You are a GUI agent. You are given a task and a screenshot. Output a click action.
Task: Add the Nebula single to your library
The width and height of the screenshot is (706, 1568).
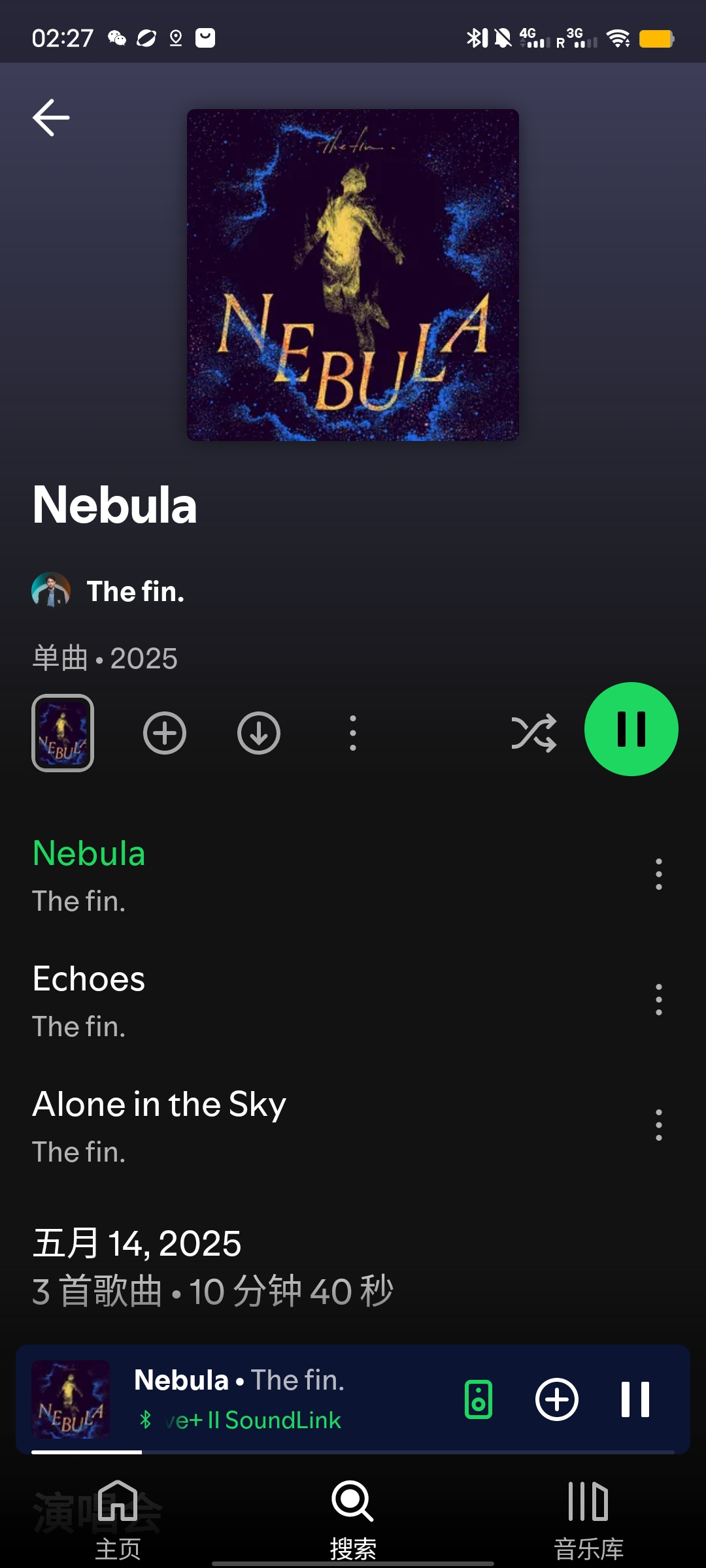[165, 732]
